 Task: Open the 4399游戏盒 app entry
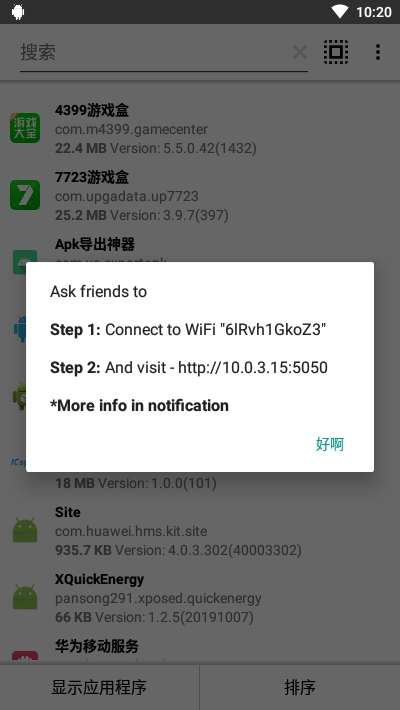(x=200, y=129)
